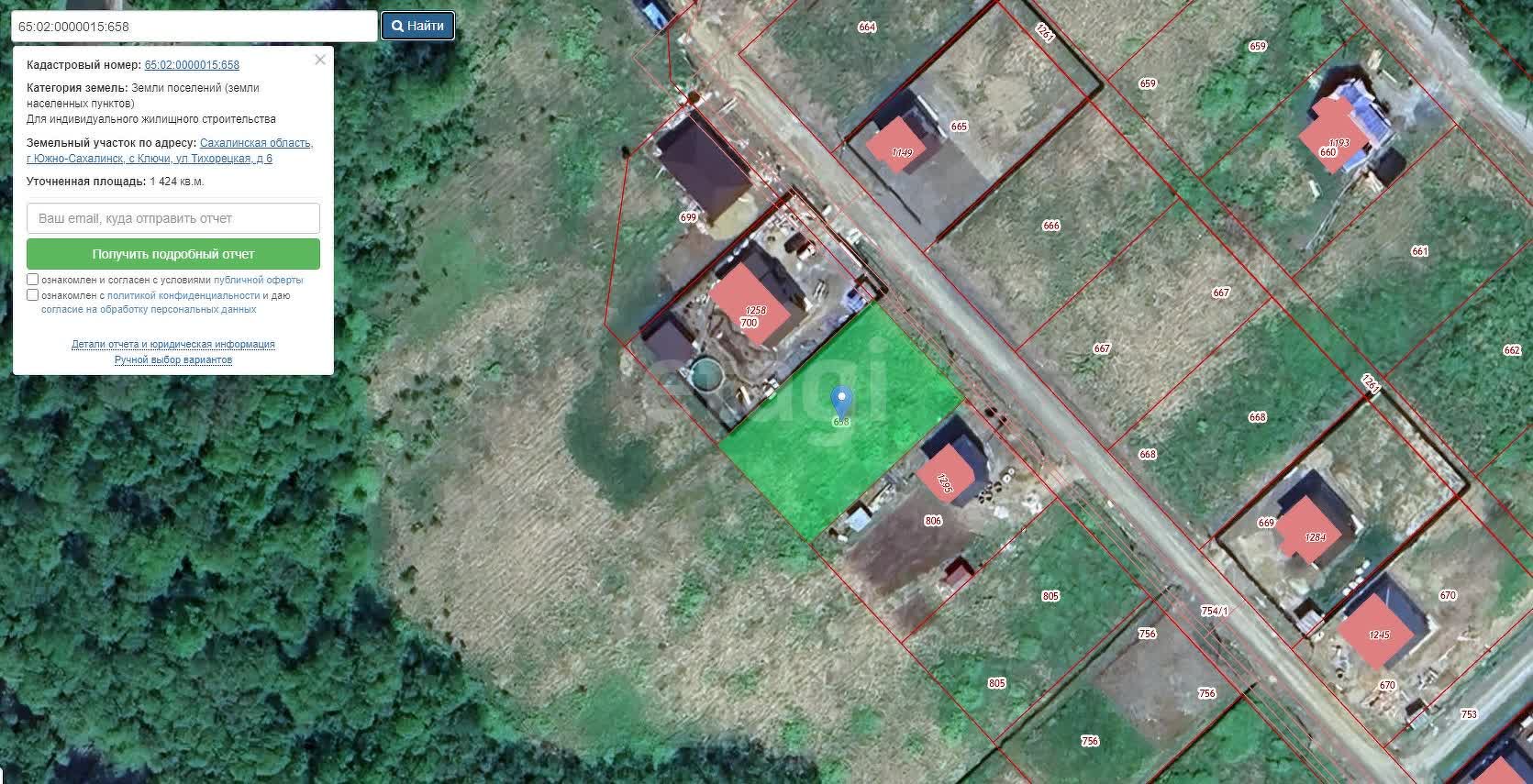Open Детали отчета и юридическая информация
Image resolution: width=1533 pixels, height=784 pixels.
pos(173,345)
